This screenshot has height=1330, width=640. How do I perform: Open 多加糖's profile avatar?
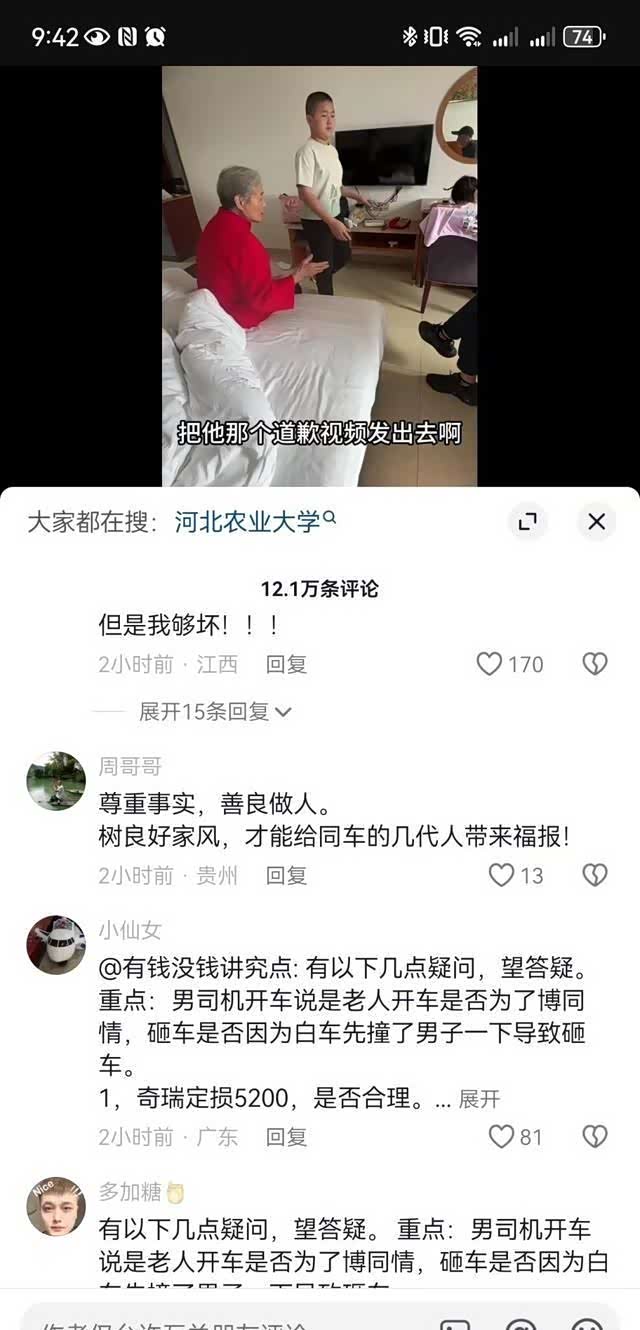pos(56,1206)
